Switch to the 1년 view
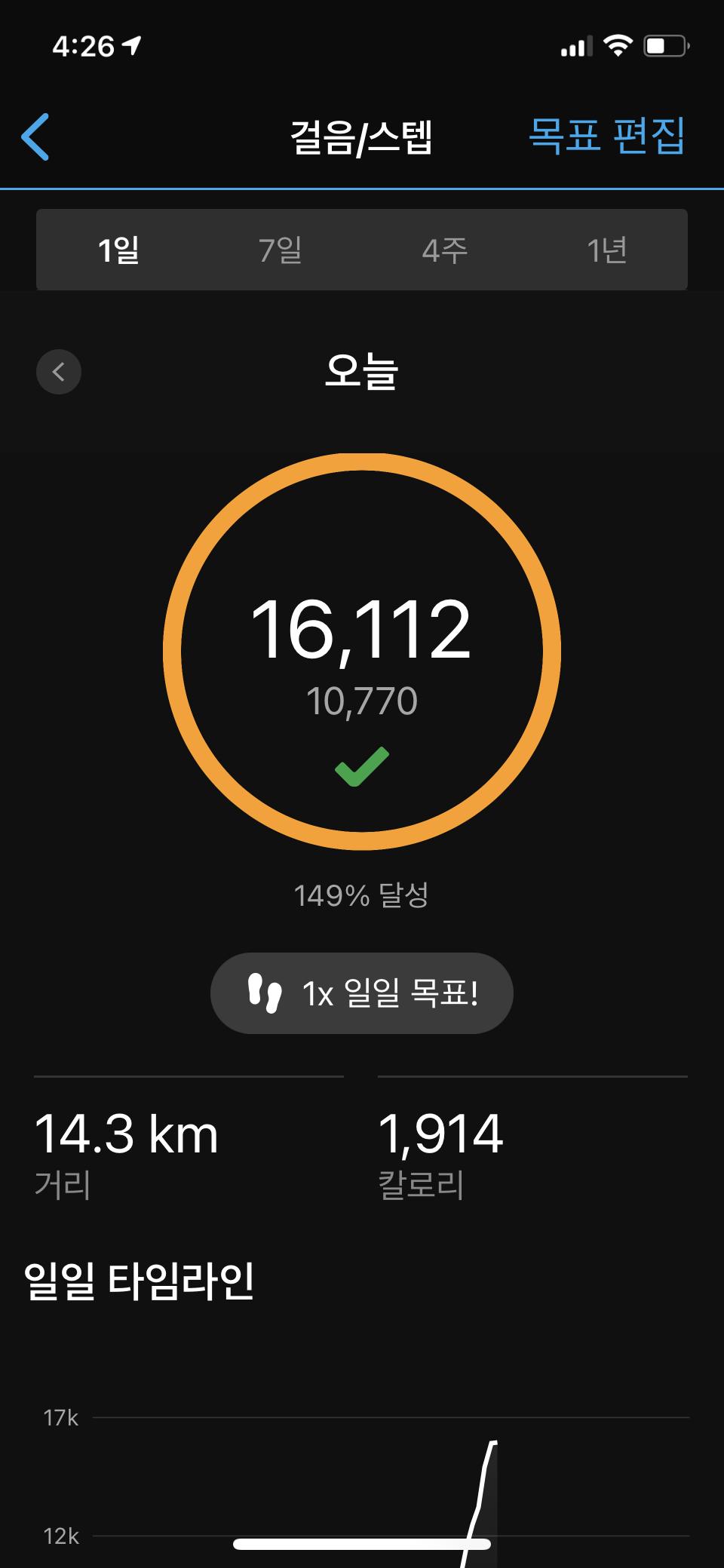The width and height of the screenshot is (724, 1568). [606, 250]
